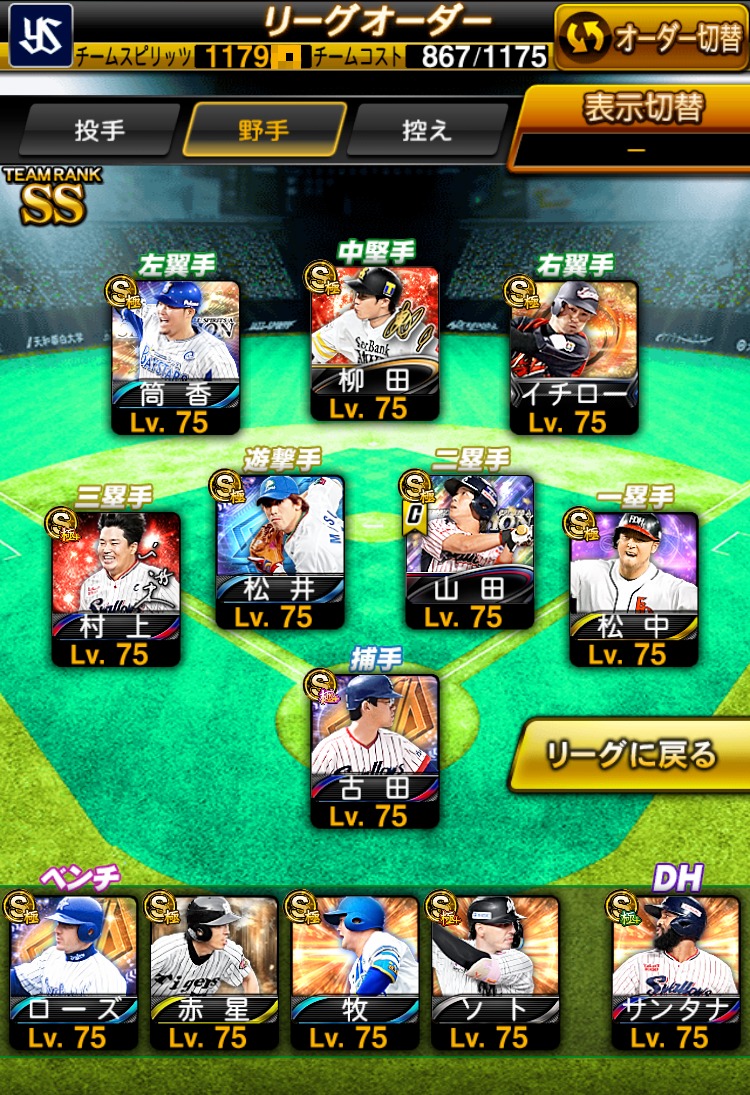
Task: Open bench player ローズ card
Action: (73, 970)
